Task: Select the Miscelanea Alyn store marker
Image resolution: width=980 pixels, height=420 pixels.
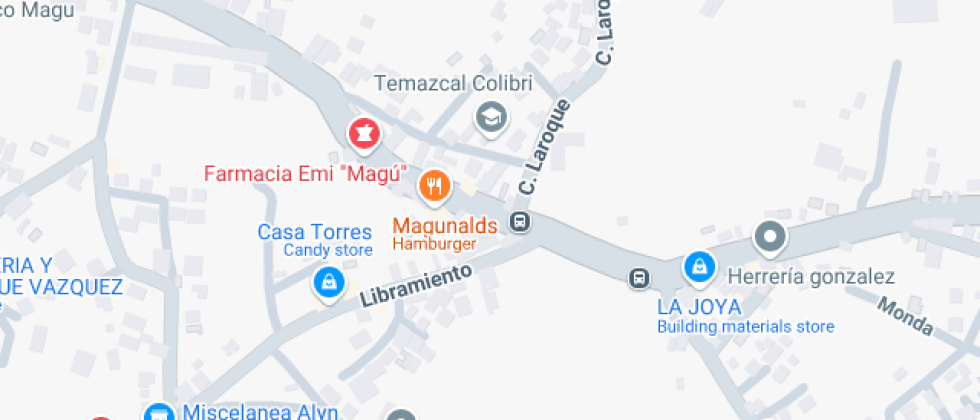Action: [x=156, y=411]
